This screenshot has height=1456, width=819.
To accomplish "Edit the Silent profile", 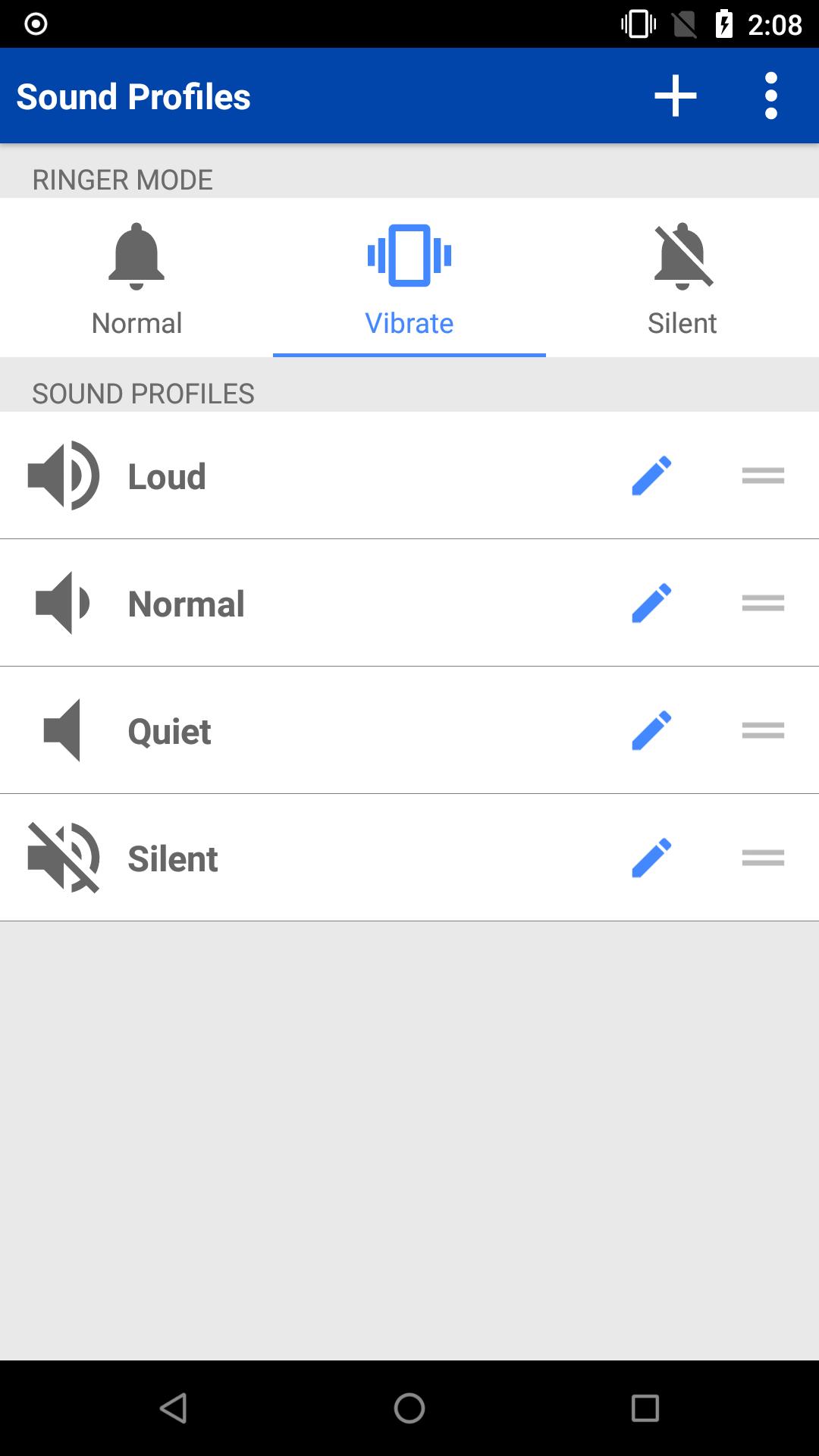I will click(651, 858).
